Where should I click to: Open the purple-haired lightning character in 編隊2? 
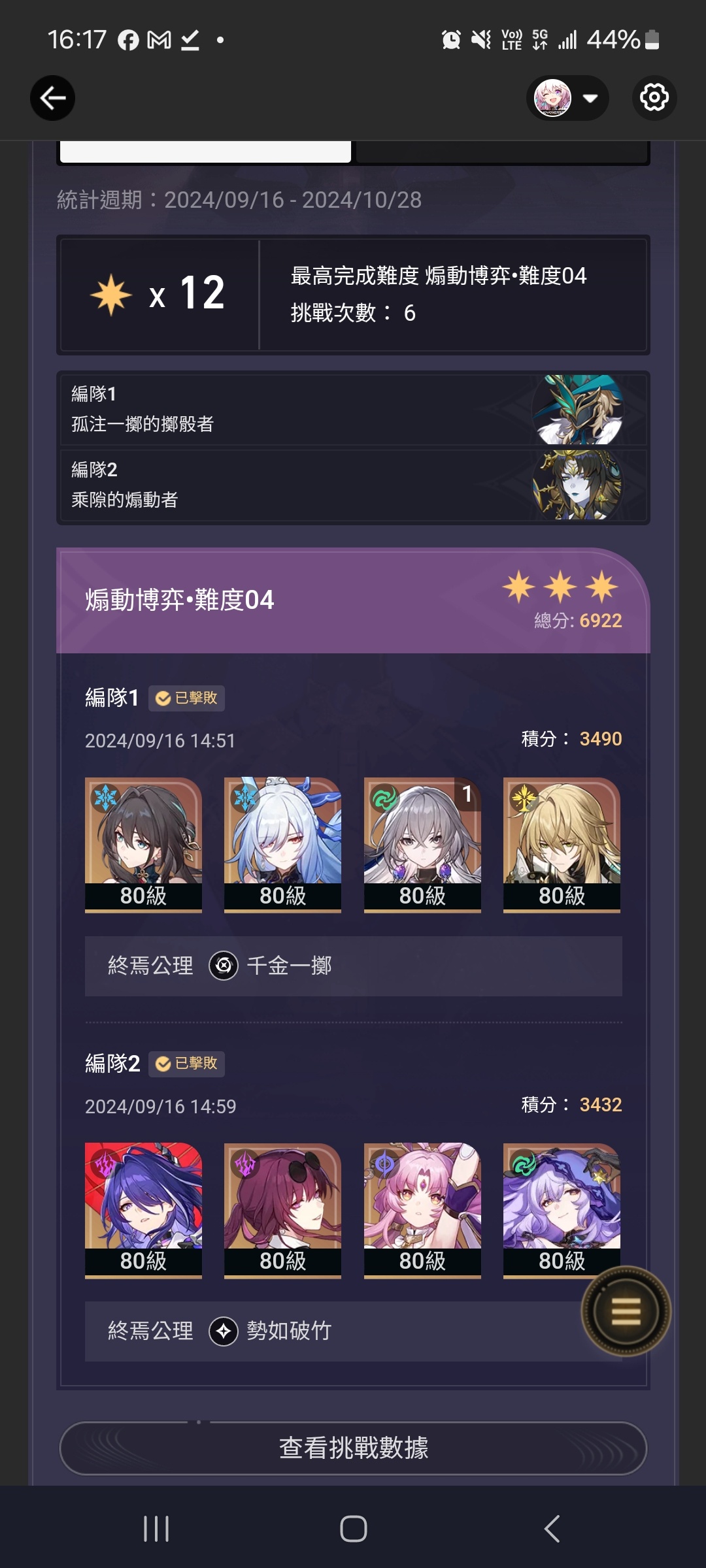pos(143,1209)
